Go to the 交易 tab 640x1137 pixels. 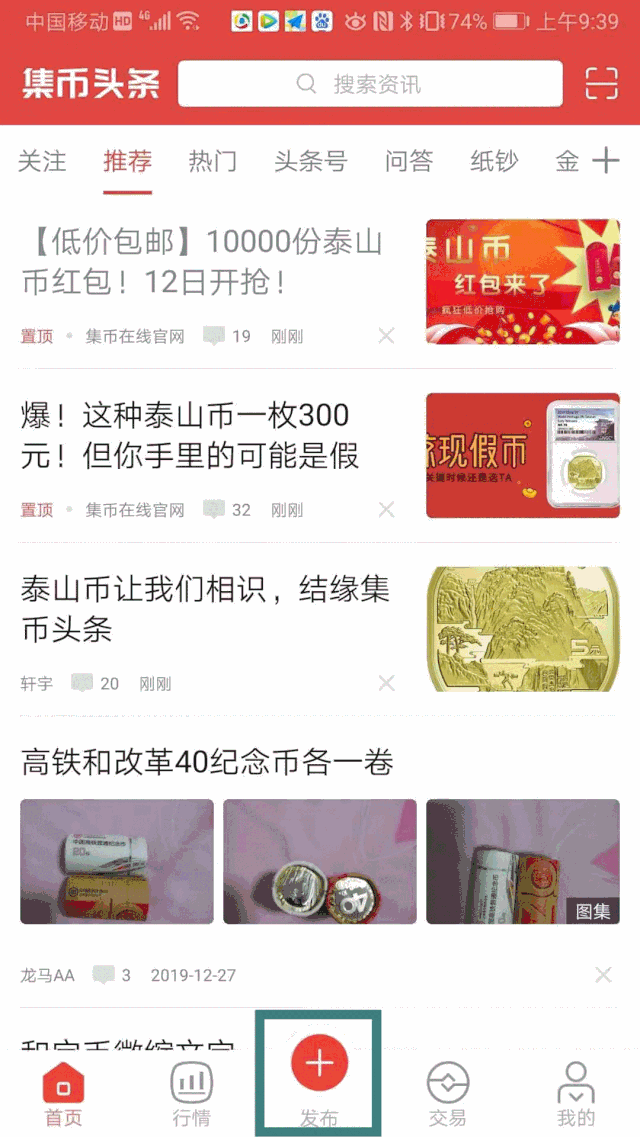pyautogui.click(x=447, y=1093)
